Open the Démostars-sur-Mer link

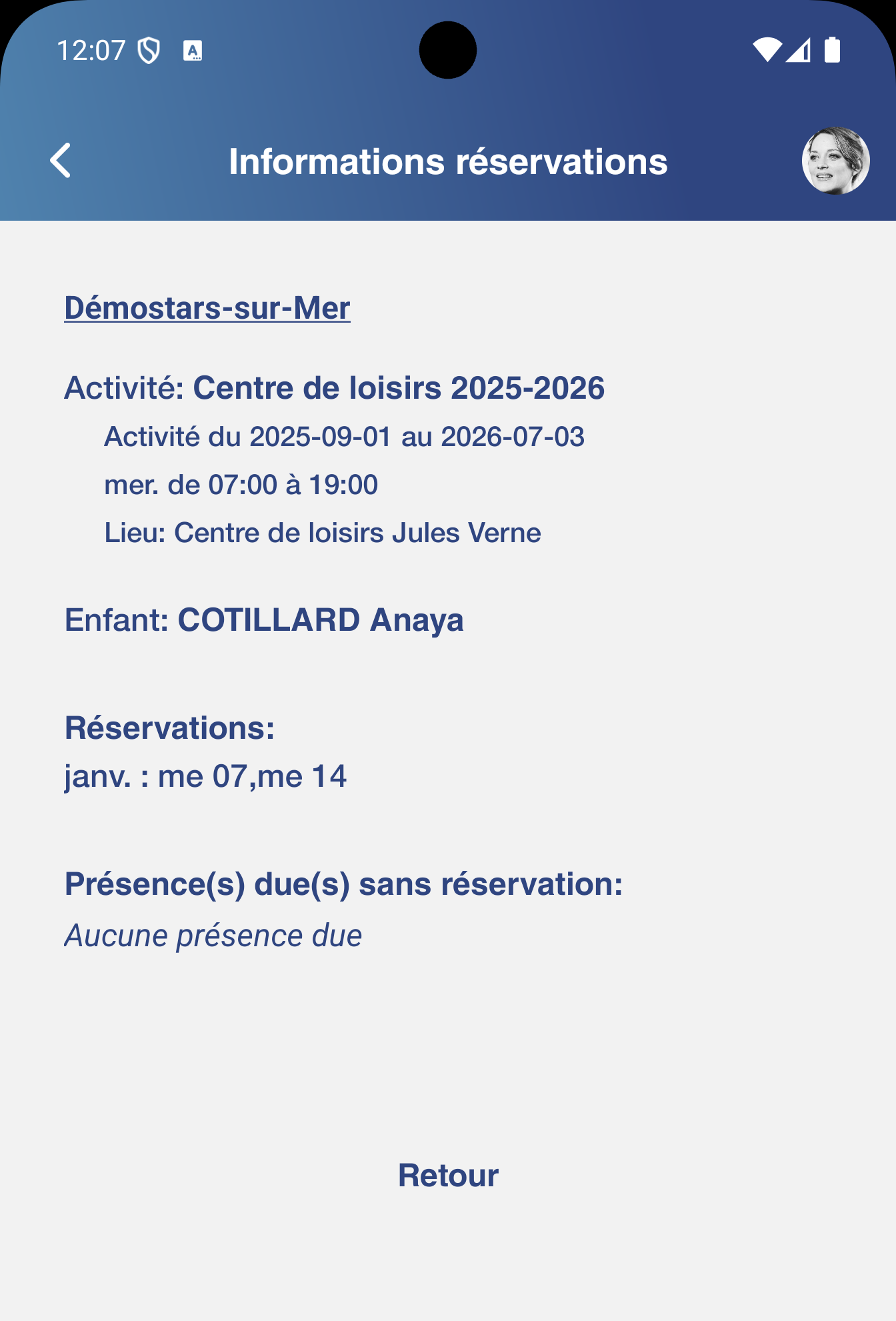[x=207, y=308]
